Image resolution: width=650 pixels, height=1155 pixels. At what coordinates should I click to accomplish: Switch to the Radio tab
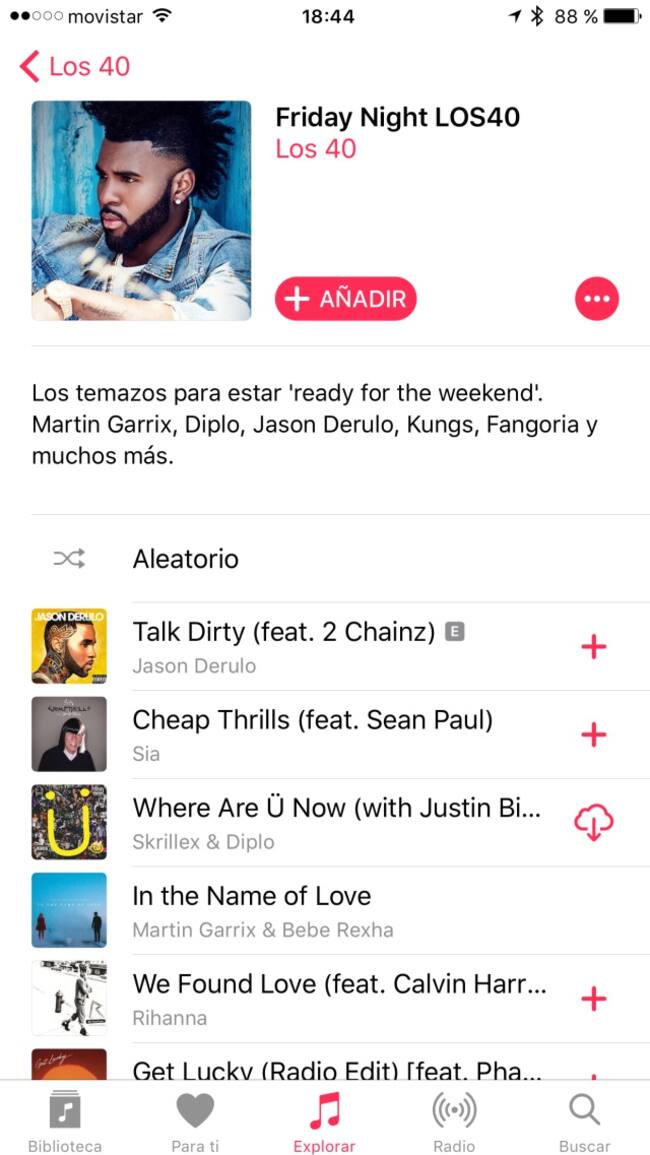point(454,1120)
